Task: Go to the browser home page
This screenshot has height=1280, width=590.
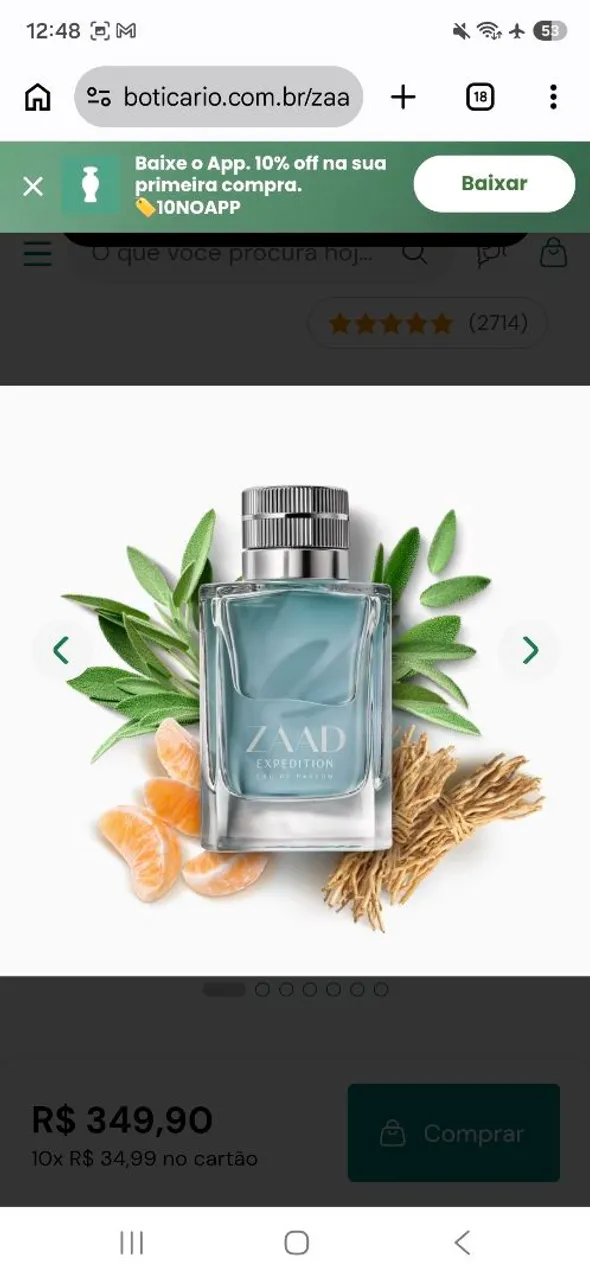Action: (x=37, y=97)
